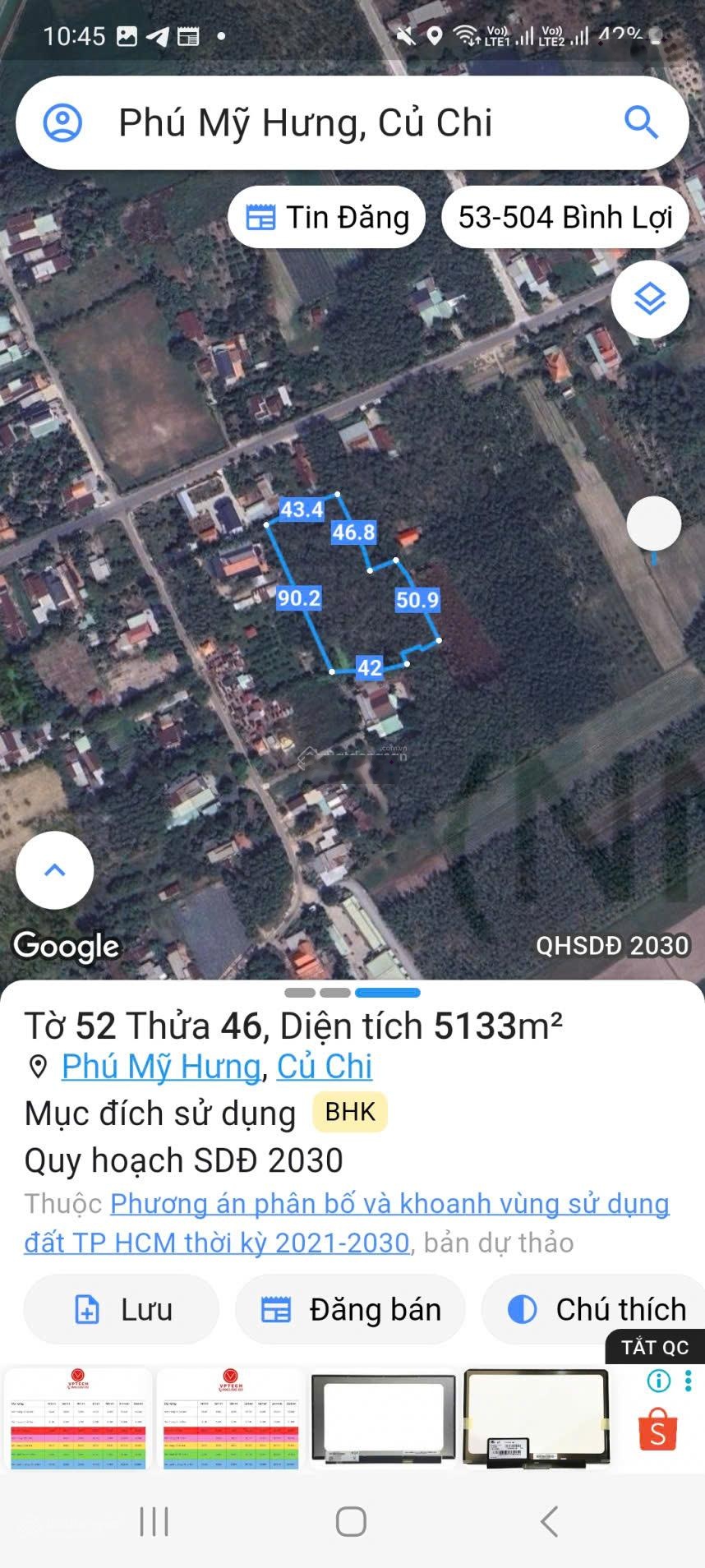
Task: Open the 53-504 Bình Lợi menu item
Action: (x=564, y=216)
